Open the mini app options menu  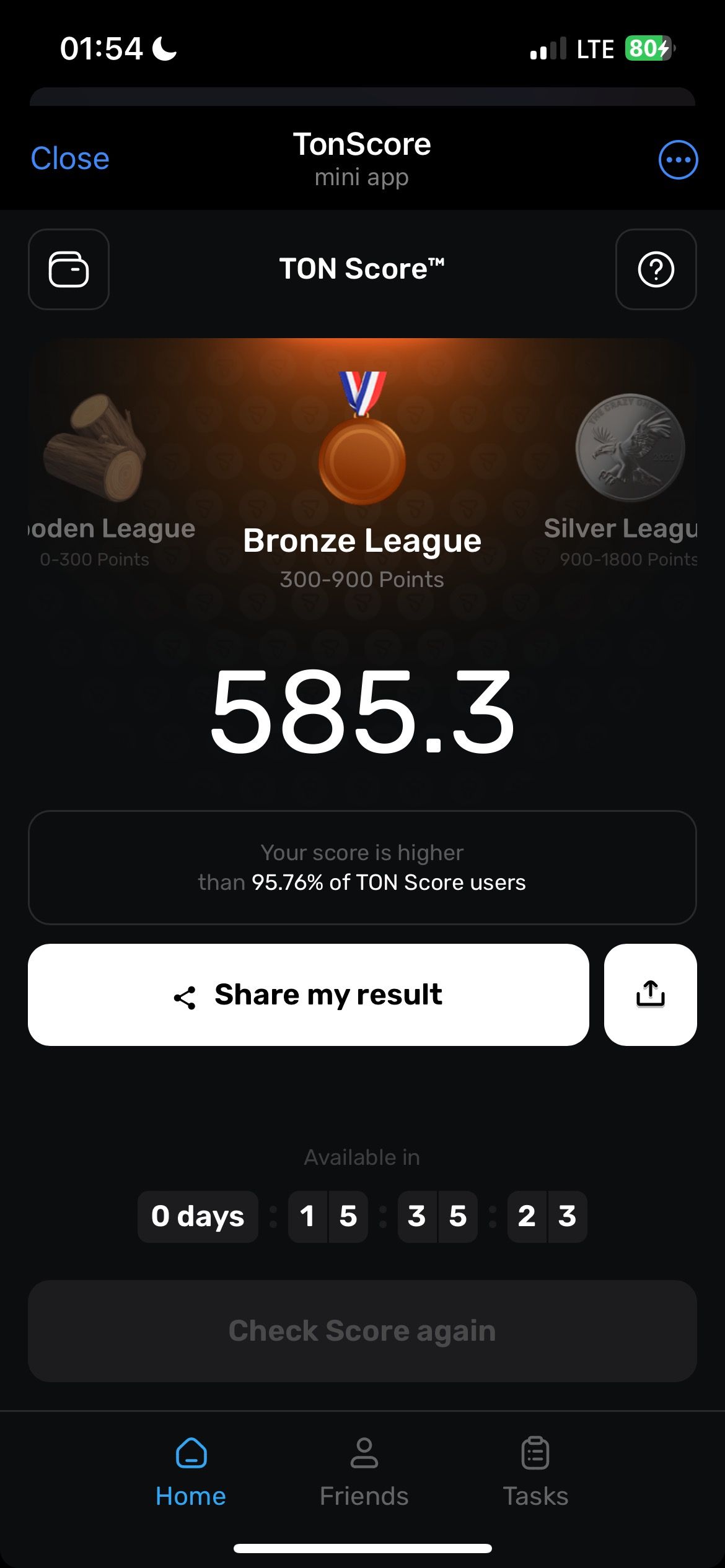click(678, 160)
